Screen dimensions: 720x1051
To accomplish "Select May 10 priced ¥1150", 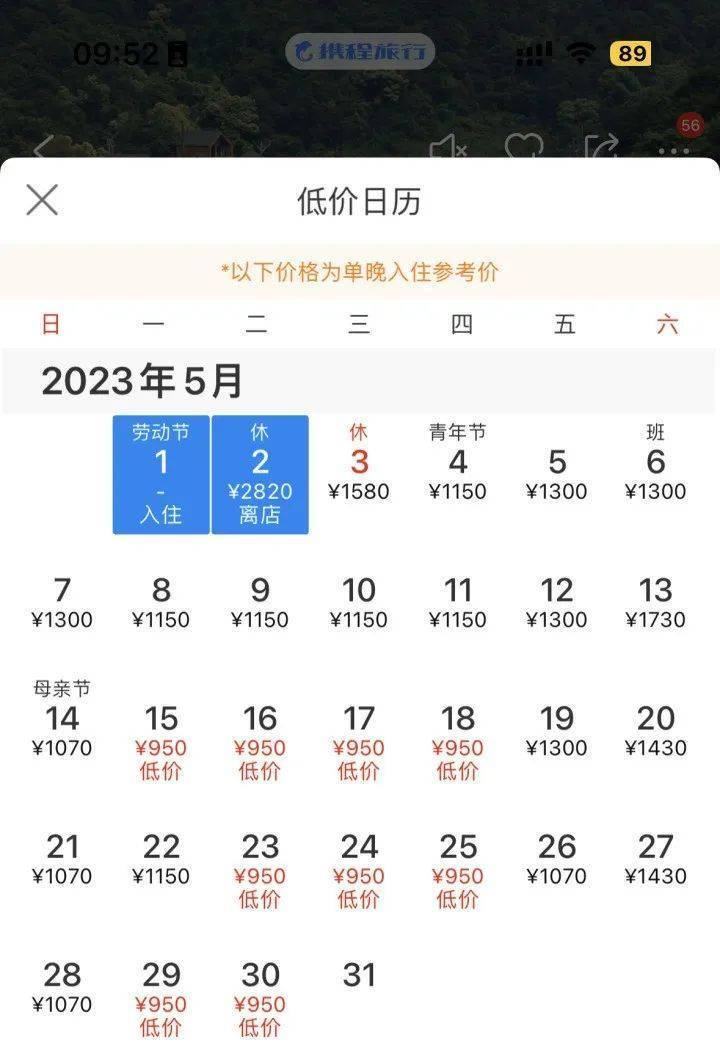I will tap(359, 602).
